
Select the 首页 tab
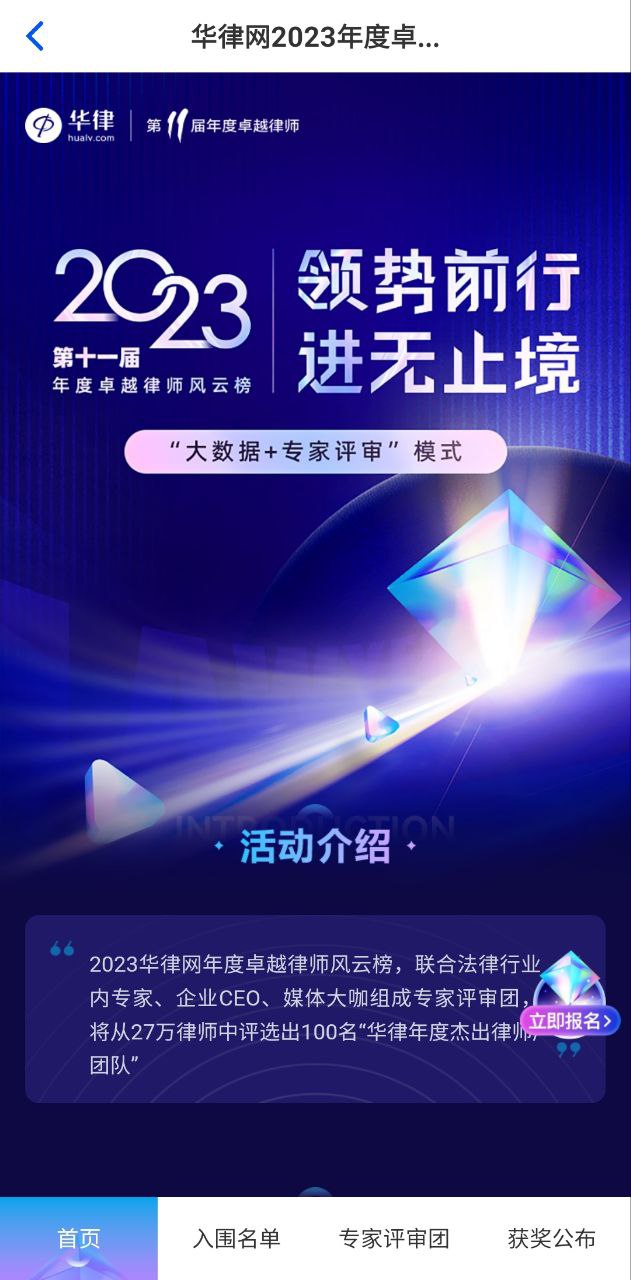pos(79,1238)
